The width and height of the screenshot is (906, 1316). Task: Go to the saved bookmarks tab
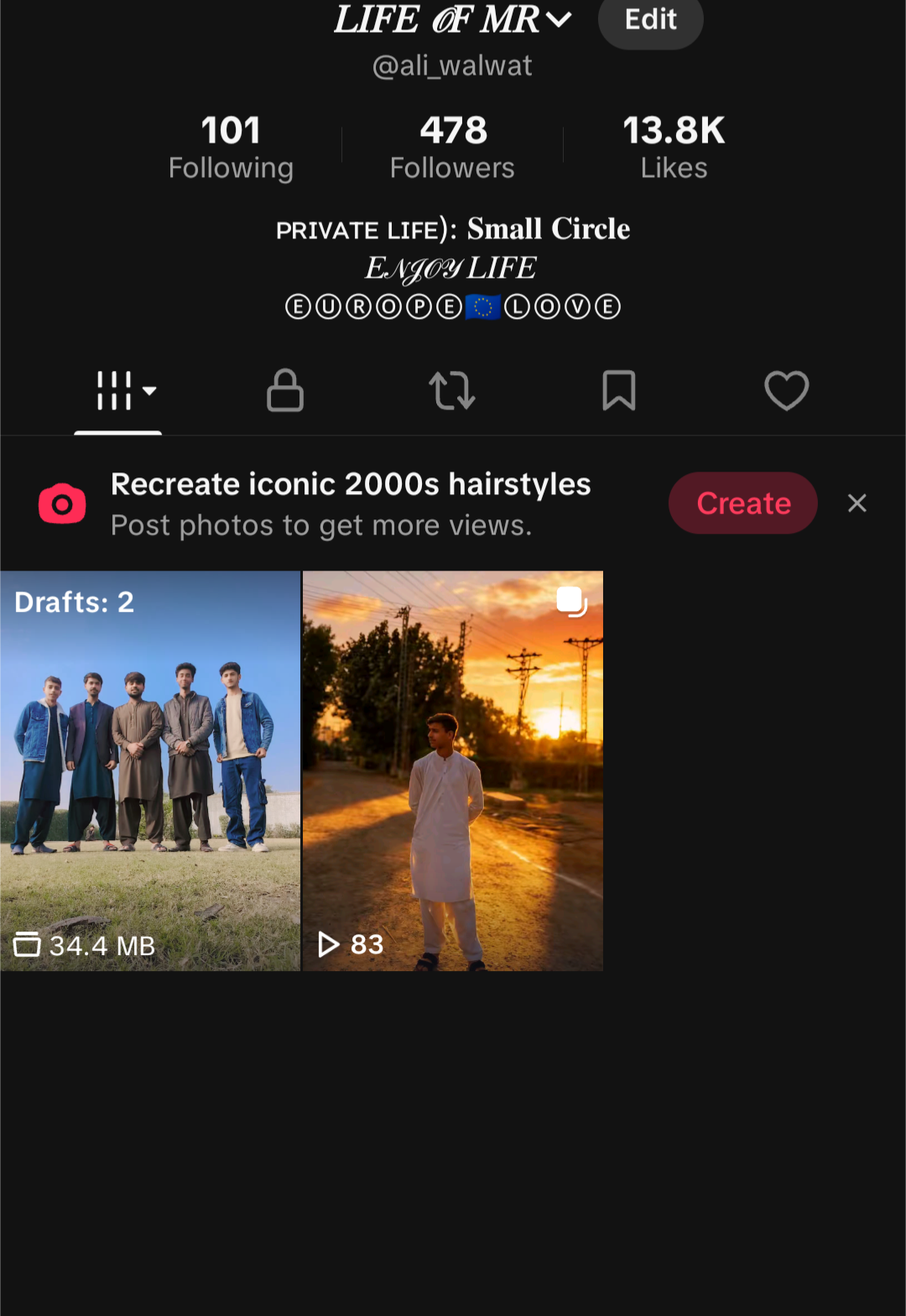click(619, 391)
